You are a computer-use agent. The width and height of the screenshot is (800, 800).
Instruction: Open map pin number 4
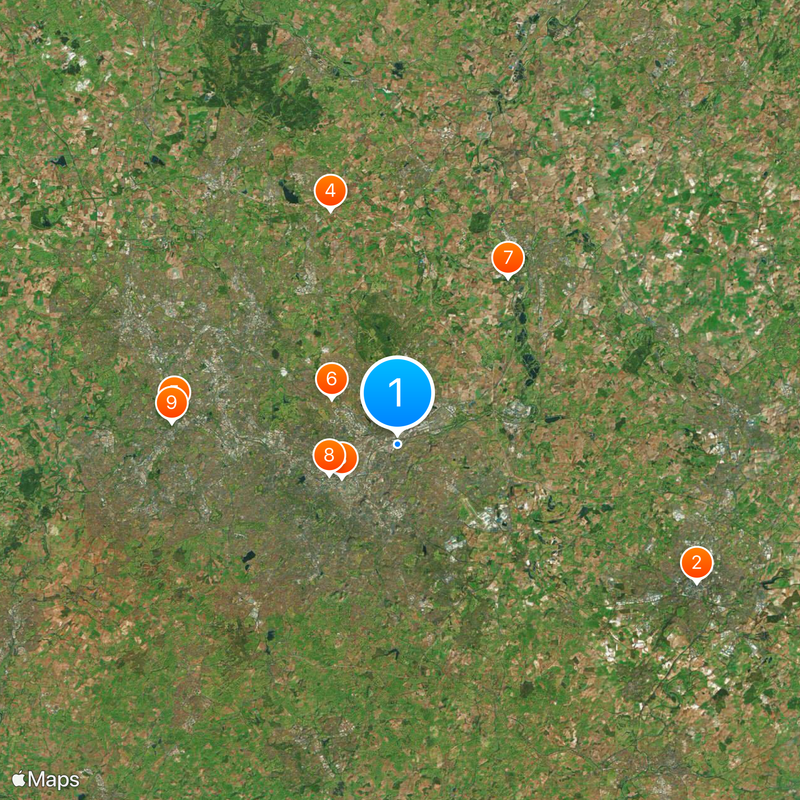tap(330, 190)
